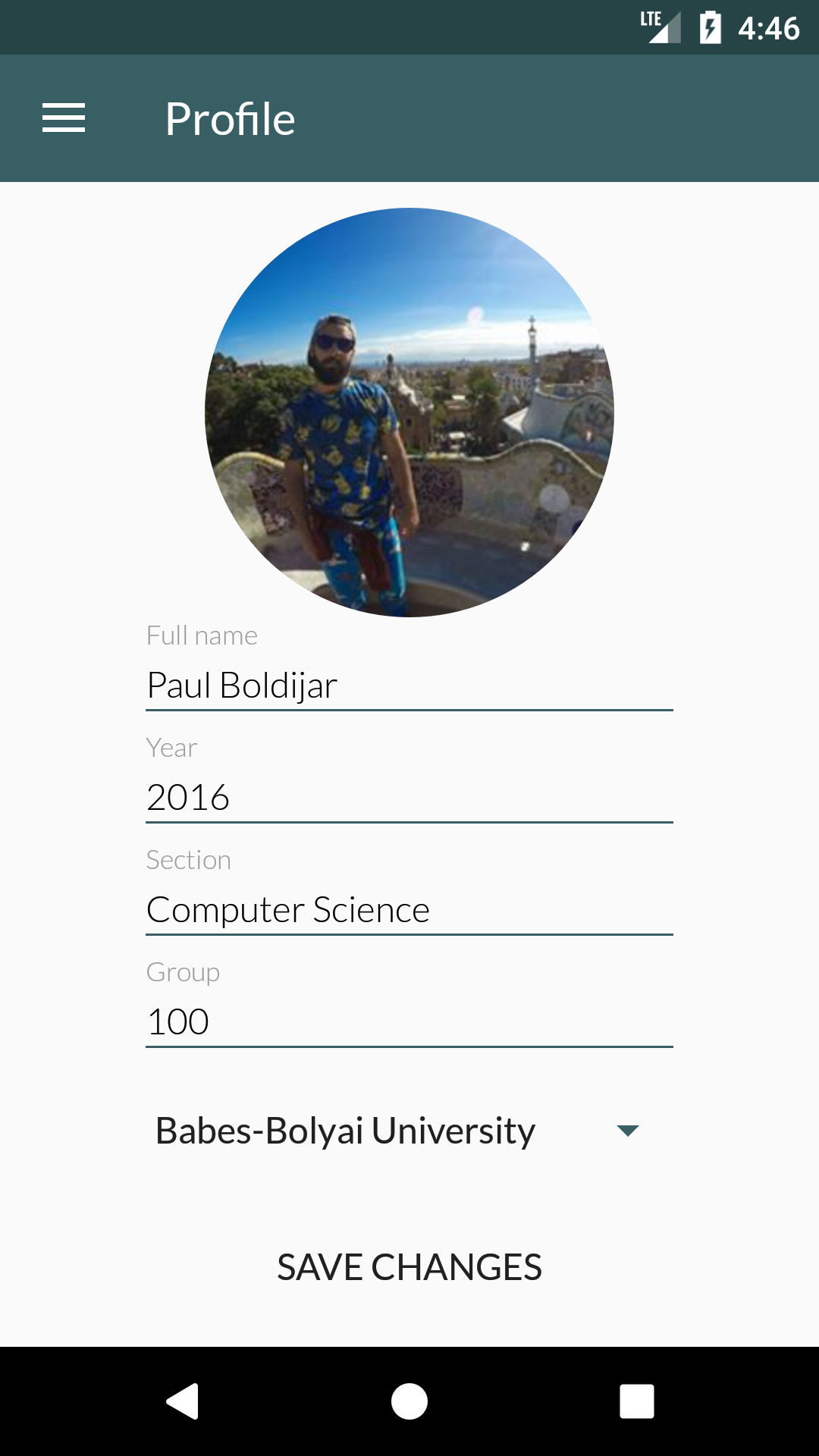819x1456 pixels.
Task: Go to the system home screen
Action: (x=409, y=1401)
